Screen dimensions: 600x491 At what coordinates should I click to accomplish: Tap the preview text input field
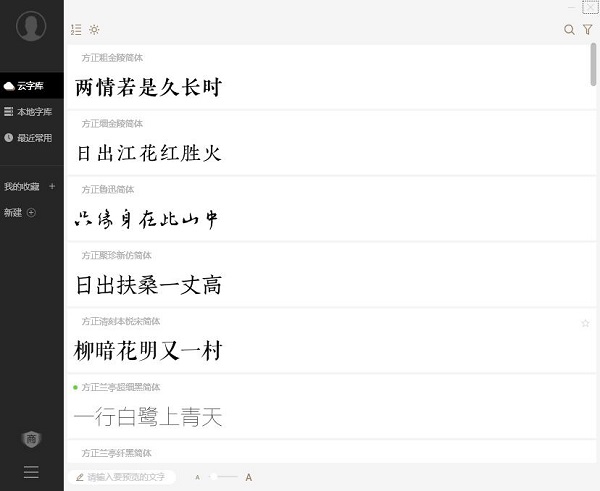coord(125,477)
